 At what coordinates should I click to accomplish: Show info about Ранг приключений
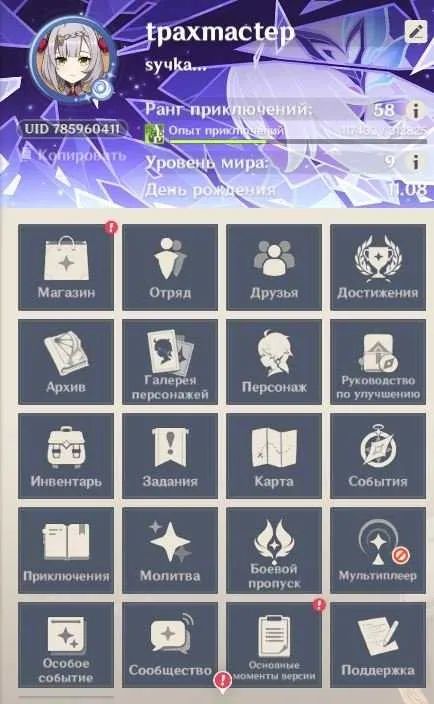(416, 110)
